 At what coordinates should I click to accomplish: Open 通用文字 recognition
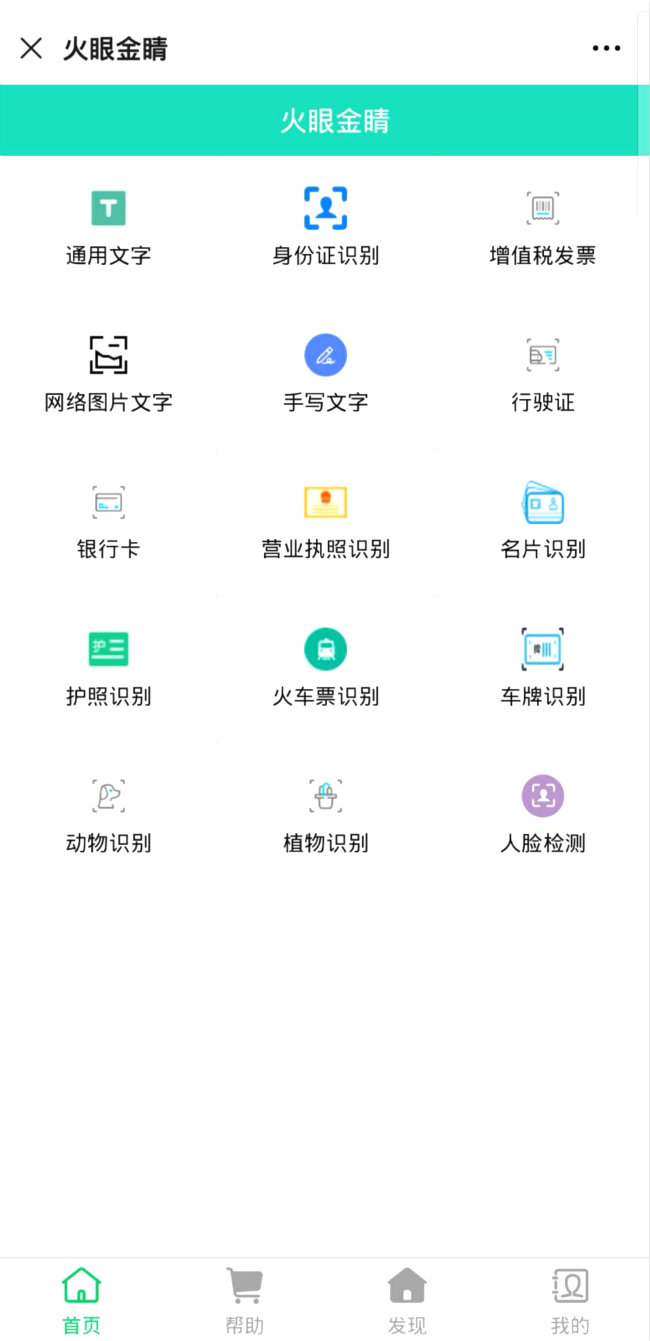coord(108,228)
